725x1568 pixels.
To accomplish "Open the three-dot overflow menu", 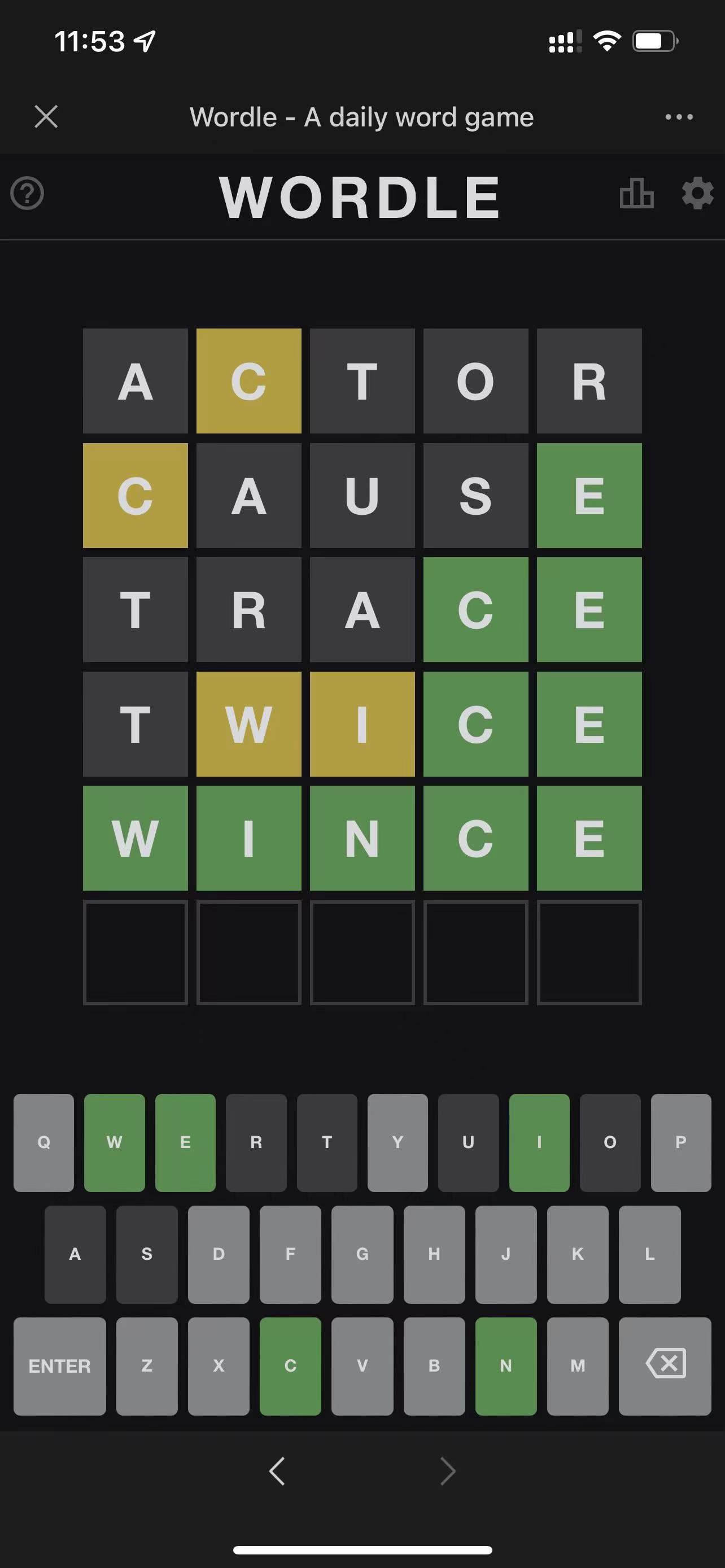I will tap(679, 116).
